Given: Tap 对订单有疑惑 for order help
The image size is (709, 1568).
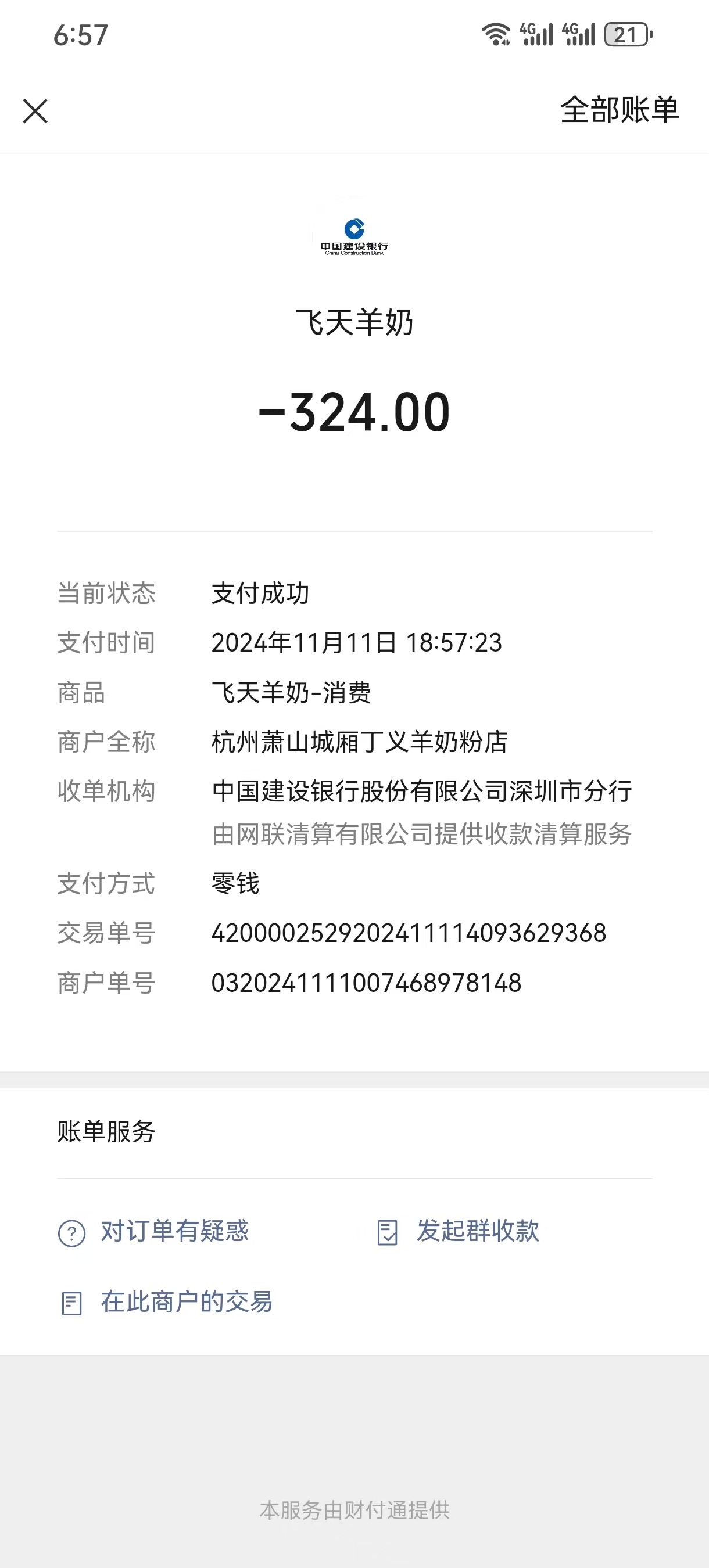Looking at the screenshot, I should [x=174, y=1231].
